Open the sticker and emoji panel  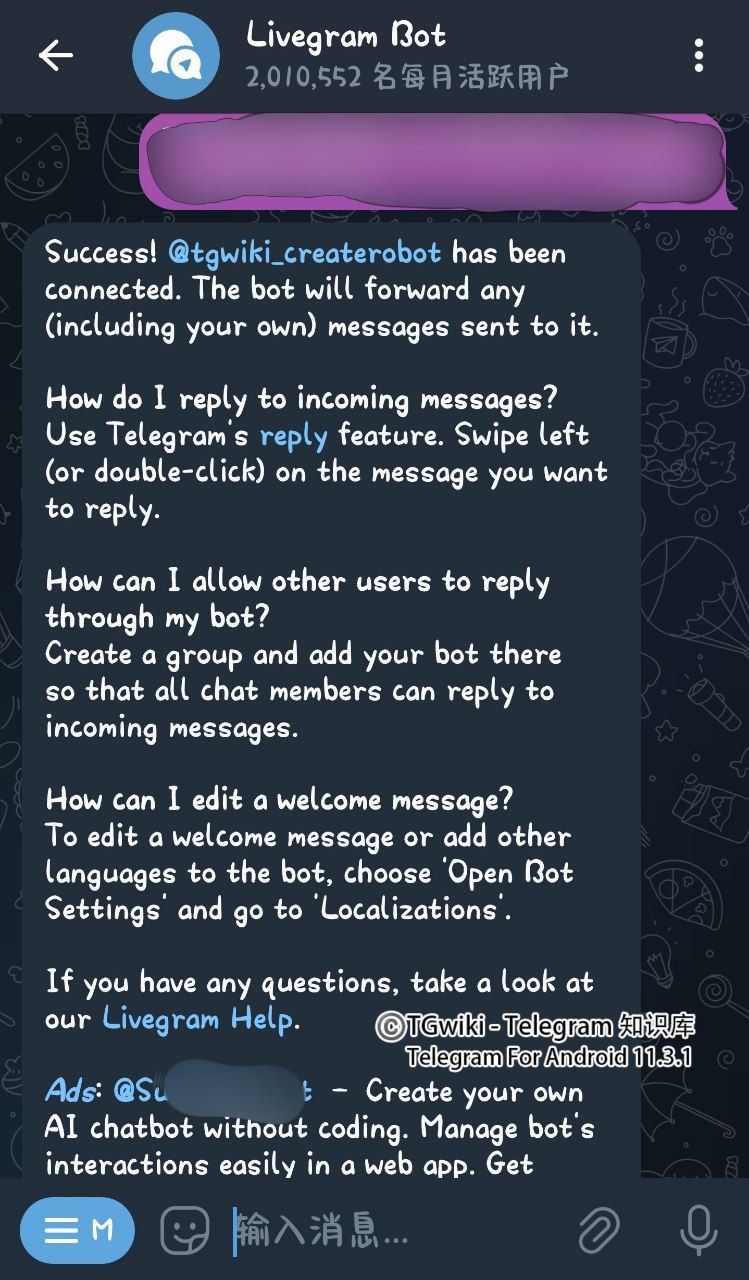185,1230
